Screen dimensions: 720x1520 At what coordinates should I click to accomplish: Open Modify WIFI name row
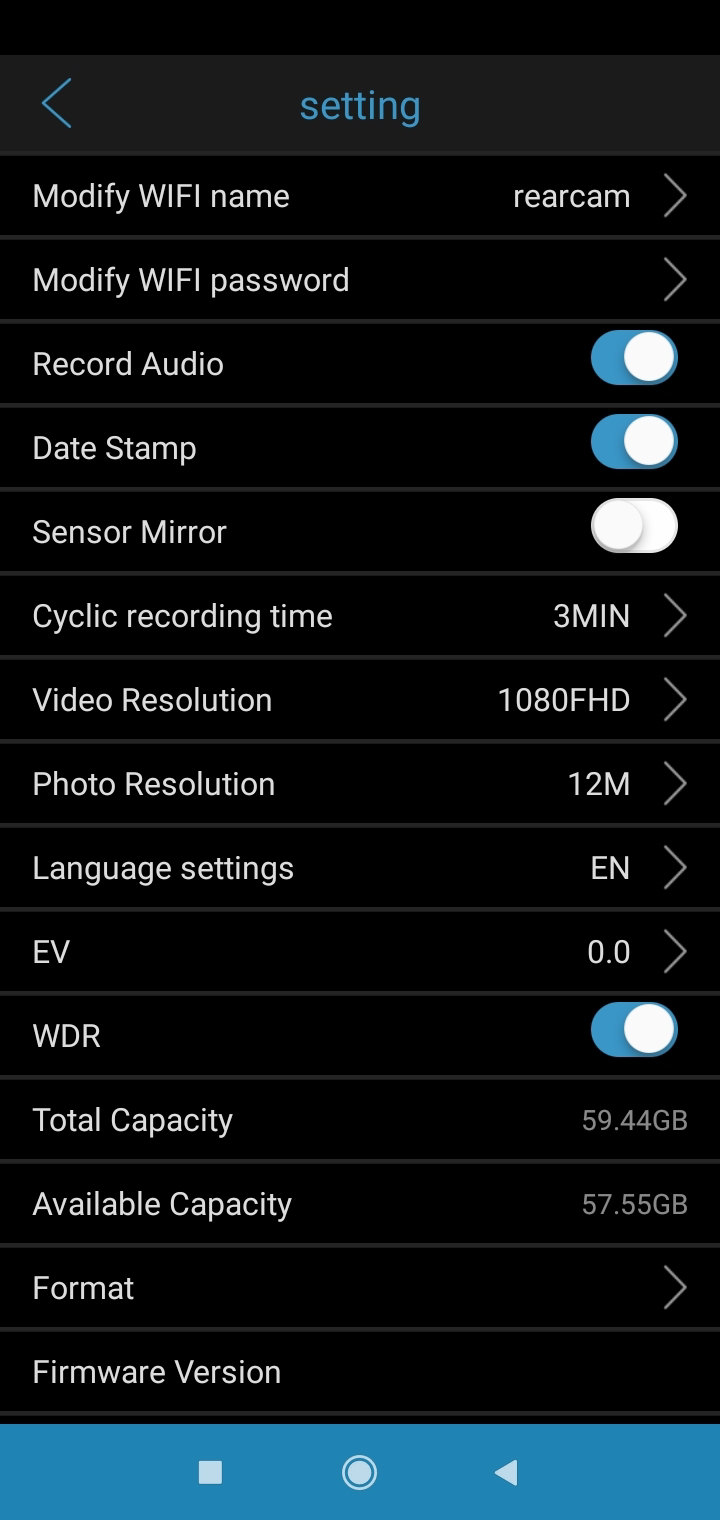[360, 196]
